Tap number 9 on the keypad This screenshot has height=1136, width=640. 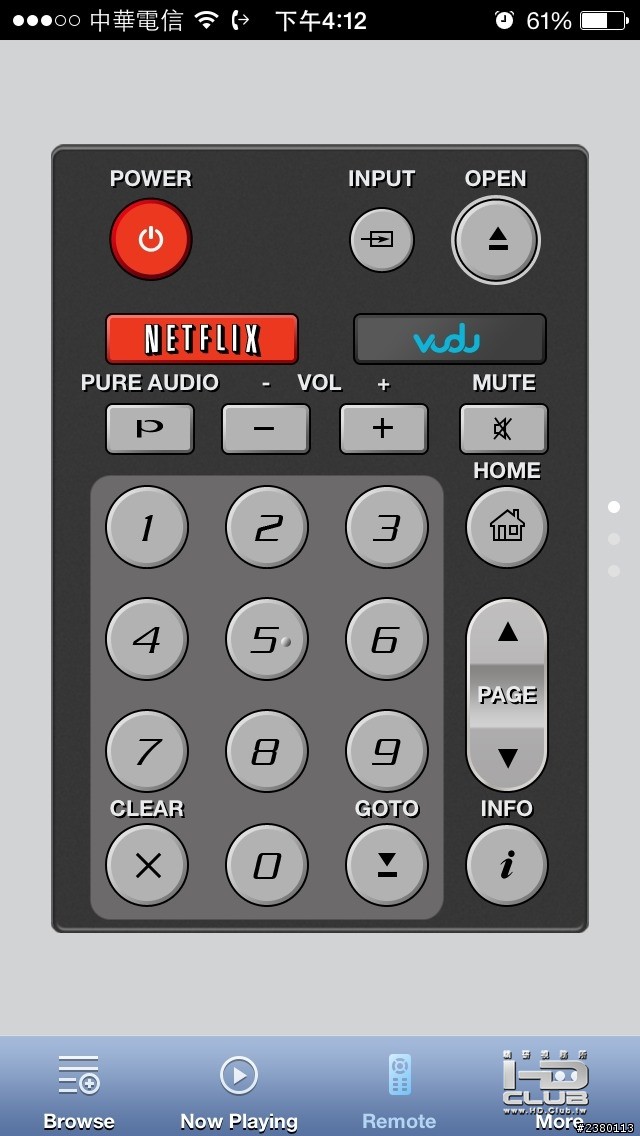[386, 751]
